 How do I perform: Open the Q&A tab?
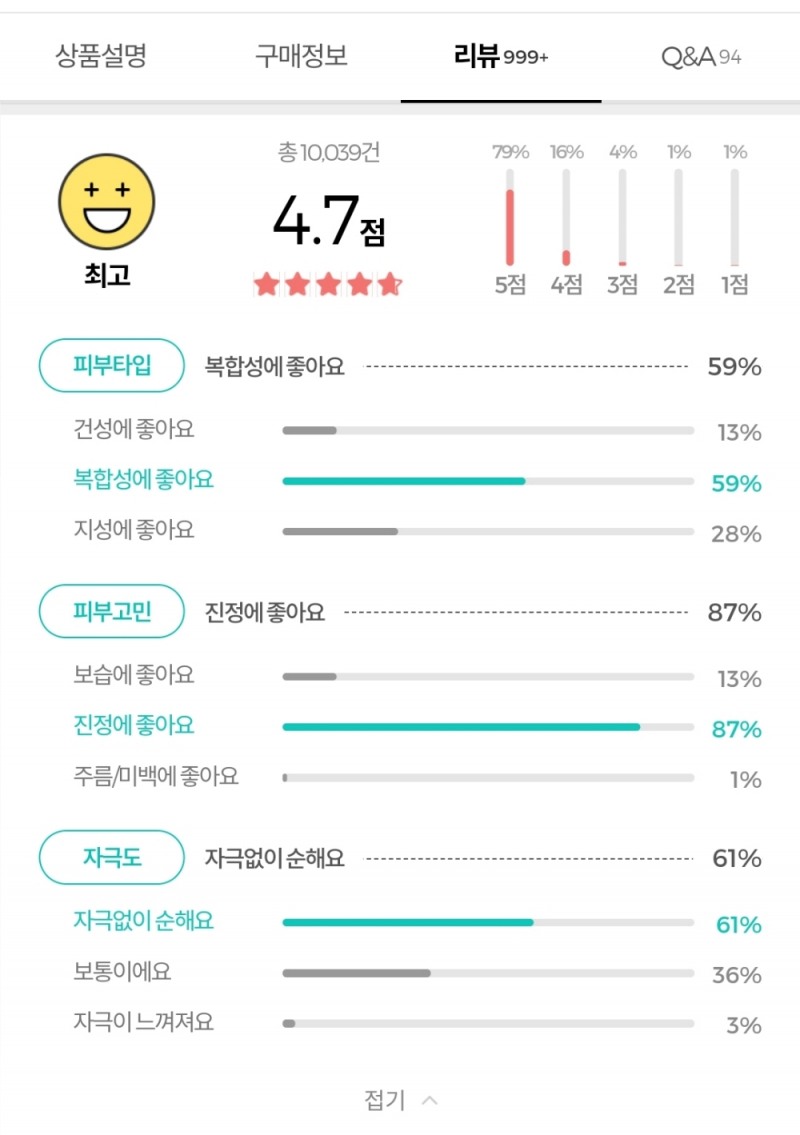tap(700, 57)
